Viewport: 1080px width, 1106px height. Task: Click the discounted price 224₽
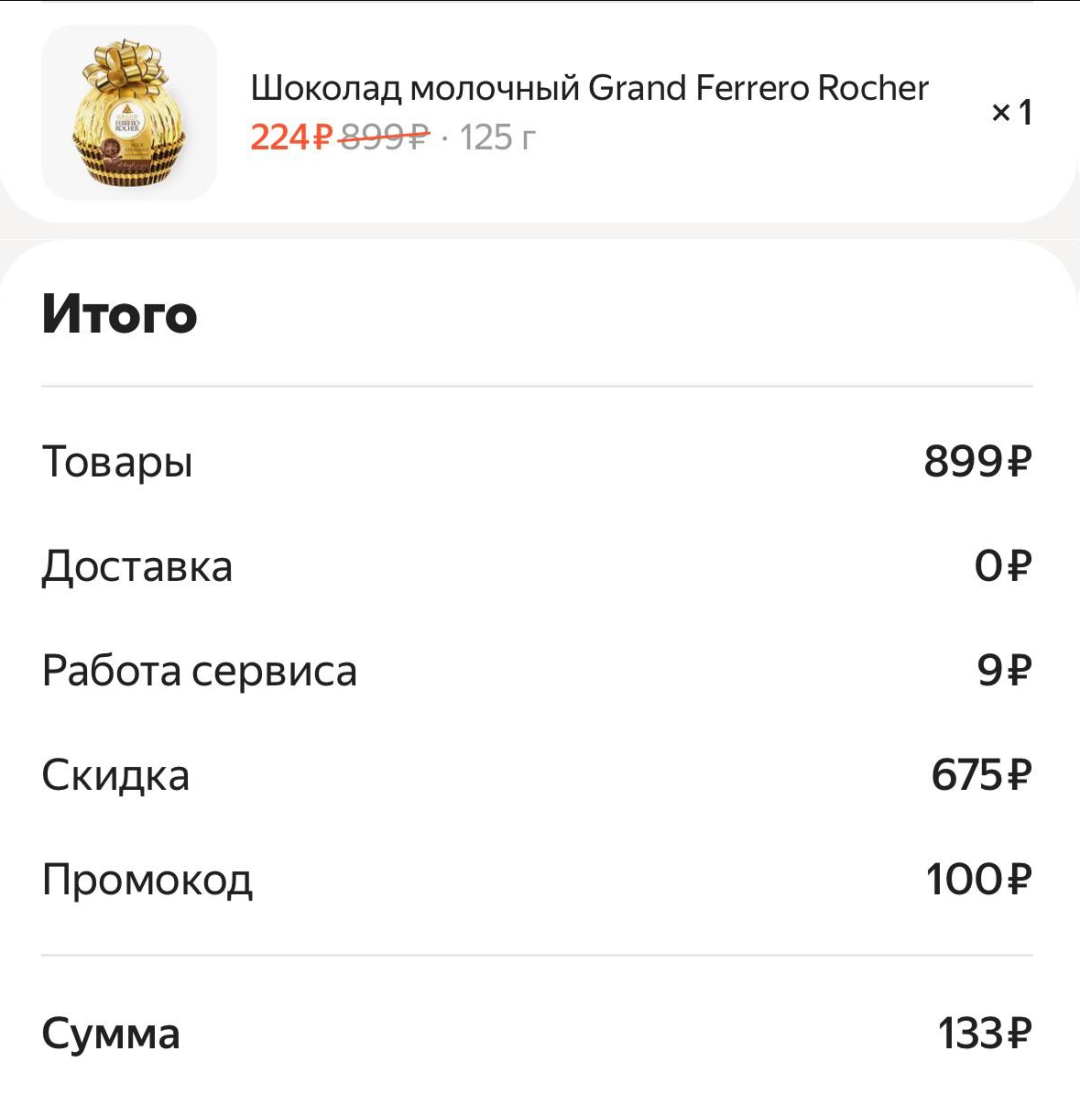tap(287, 136)
